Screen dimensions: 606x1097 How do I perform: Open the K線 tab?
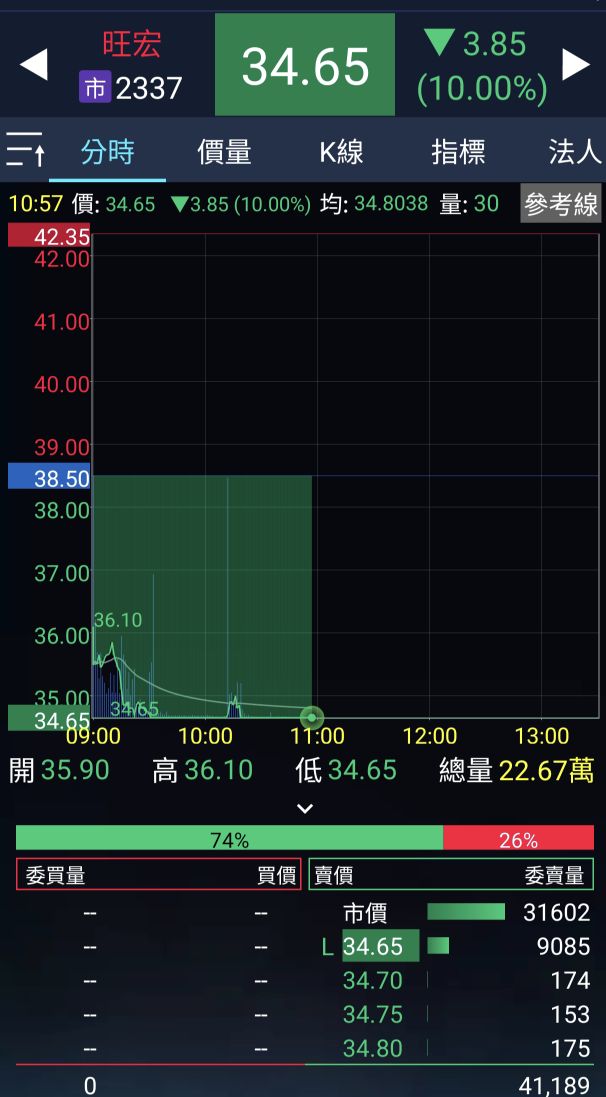(341, 152)
